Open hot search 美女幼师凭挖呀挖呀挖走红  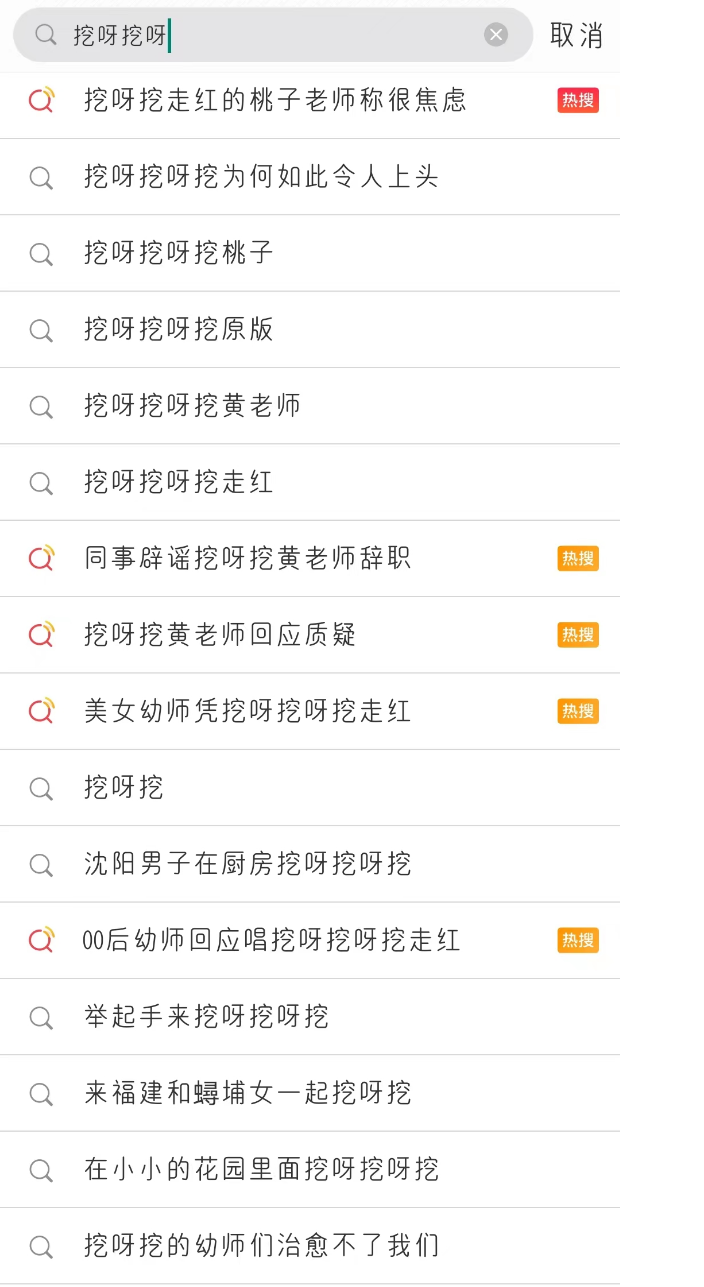pos(248,711)
